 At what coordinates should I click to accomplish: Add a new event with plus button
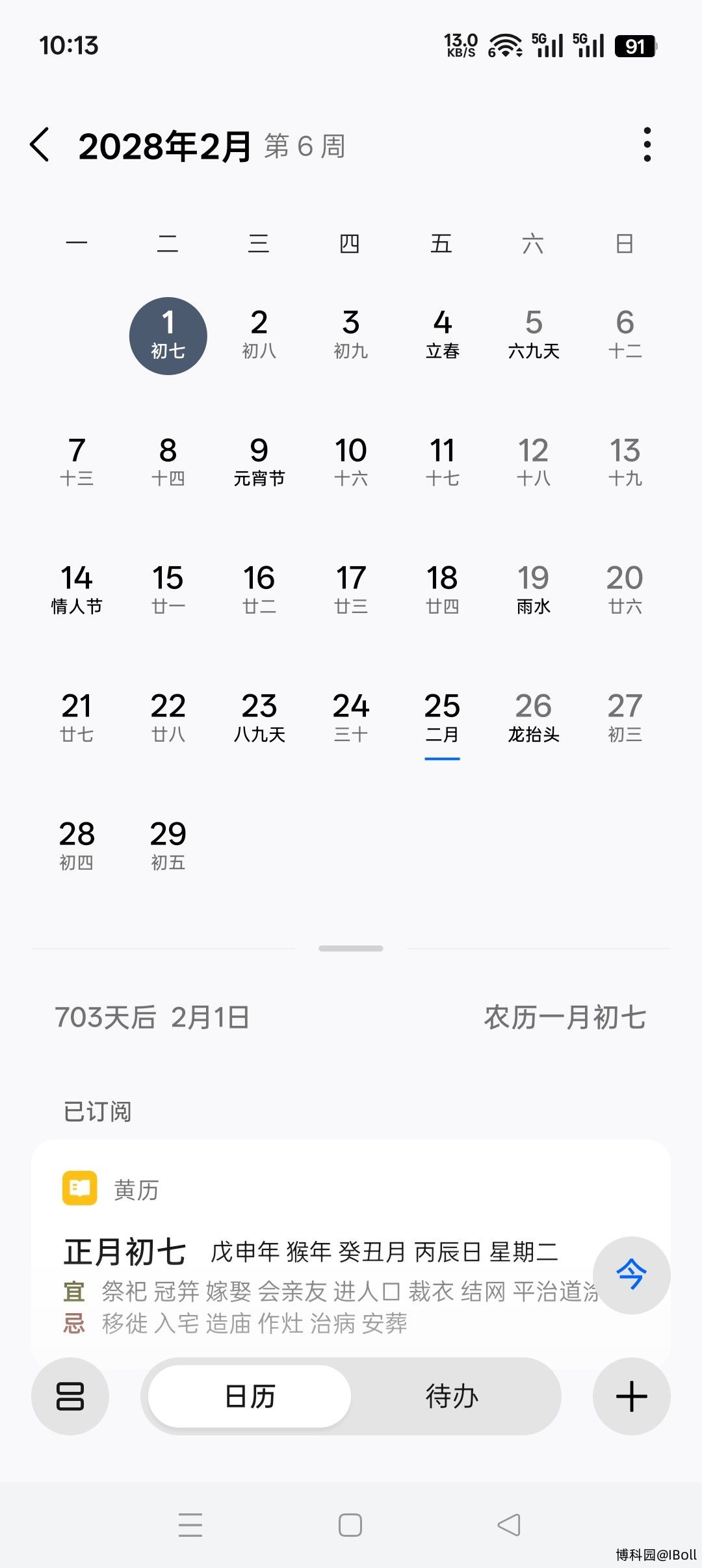pyautogui.click(x=630, y=1396)
